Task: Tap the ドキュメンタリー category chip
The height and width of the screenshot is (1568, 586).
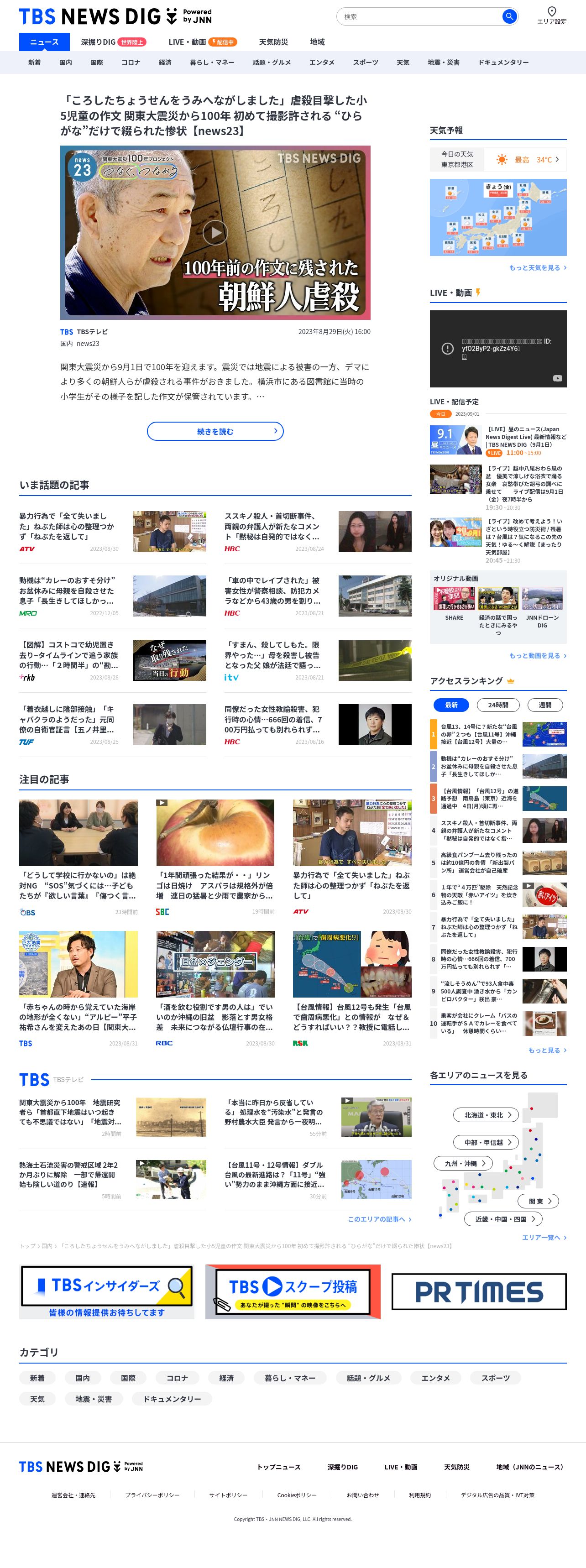Action: click(x=172, y=1399)
